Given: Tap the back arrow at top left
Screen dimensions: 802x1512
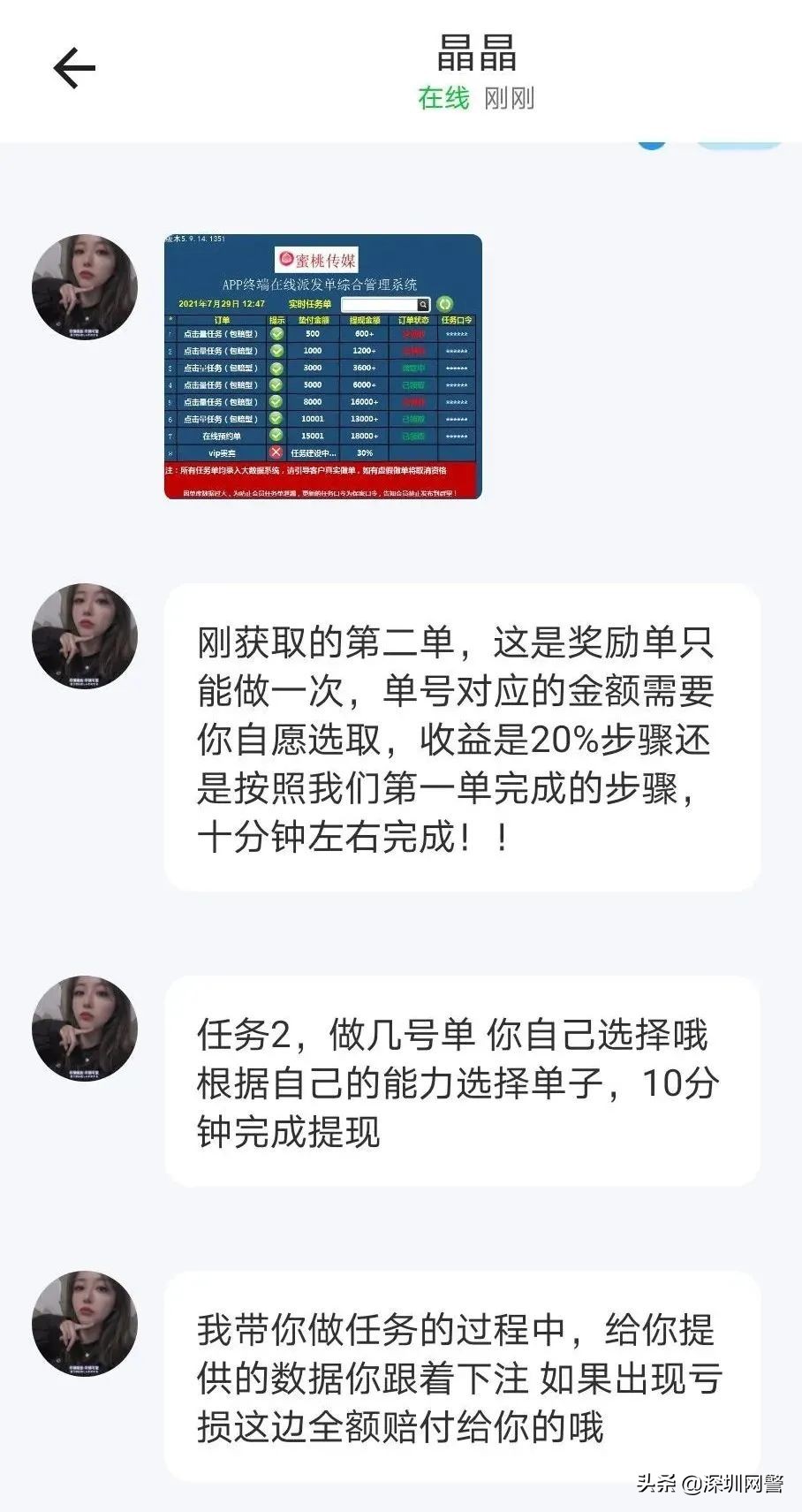Looking at the screenshot, I should [x=72, y=67].
